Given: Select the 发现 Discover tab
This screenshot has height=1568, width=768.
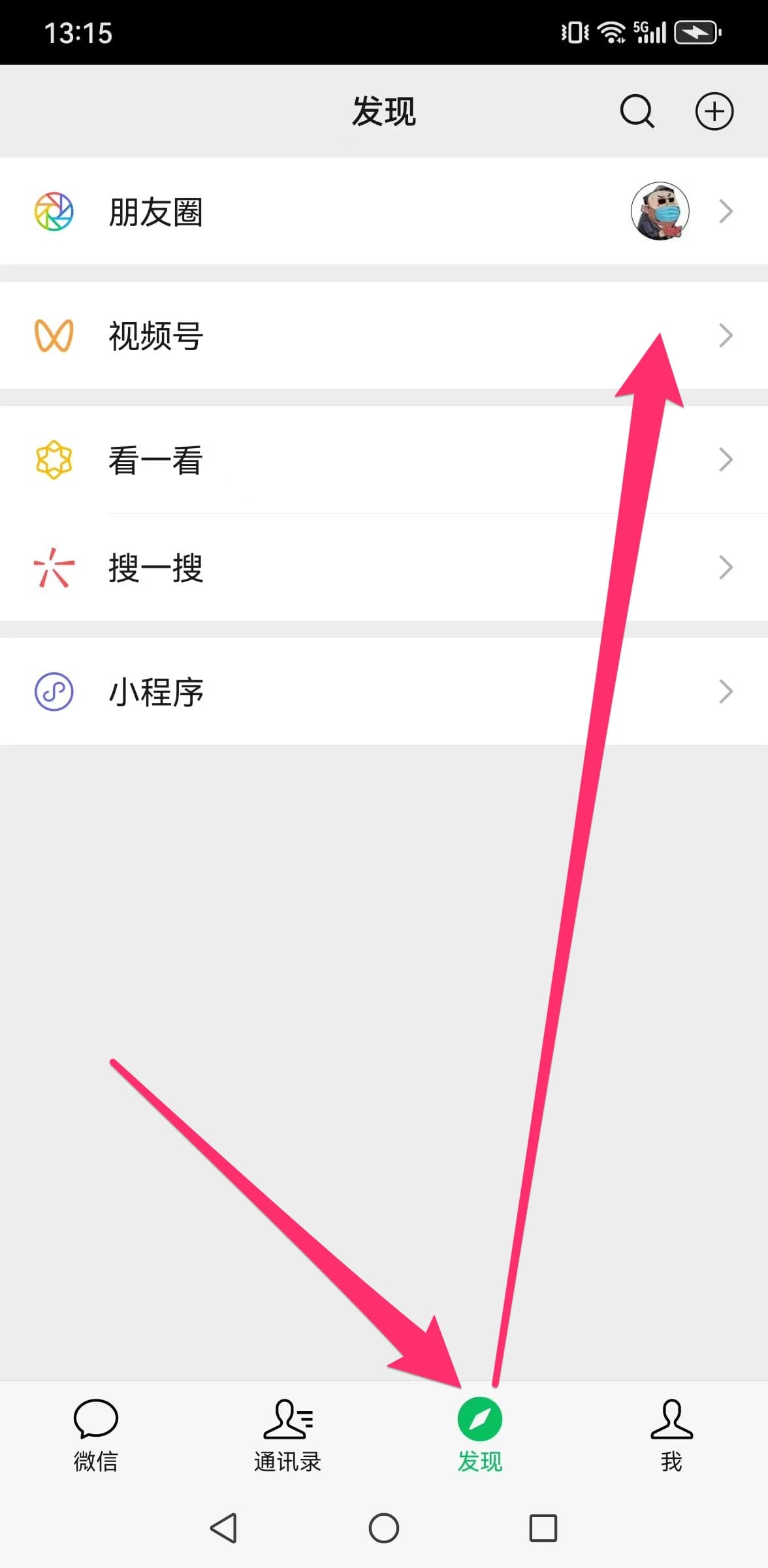Looking at the screenshot, I should point(480,1435).
